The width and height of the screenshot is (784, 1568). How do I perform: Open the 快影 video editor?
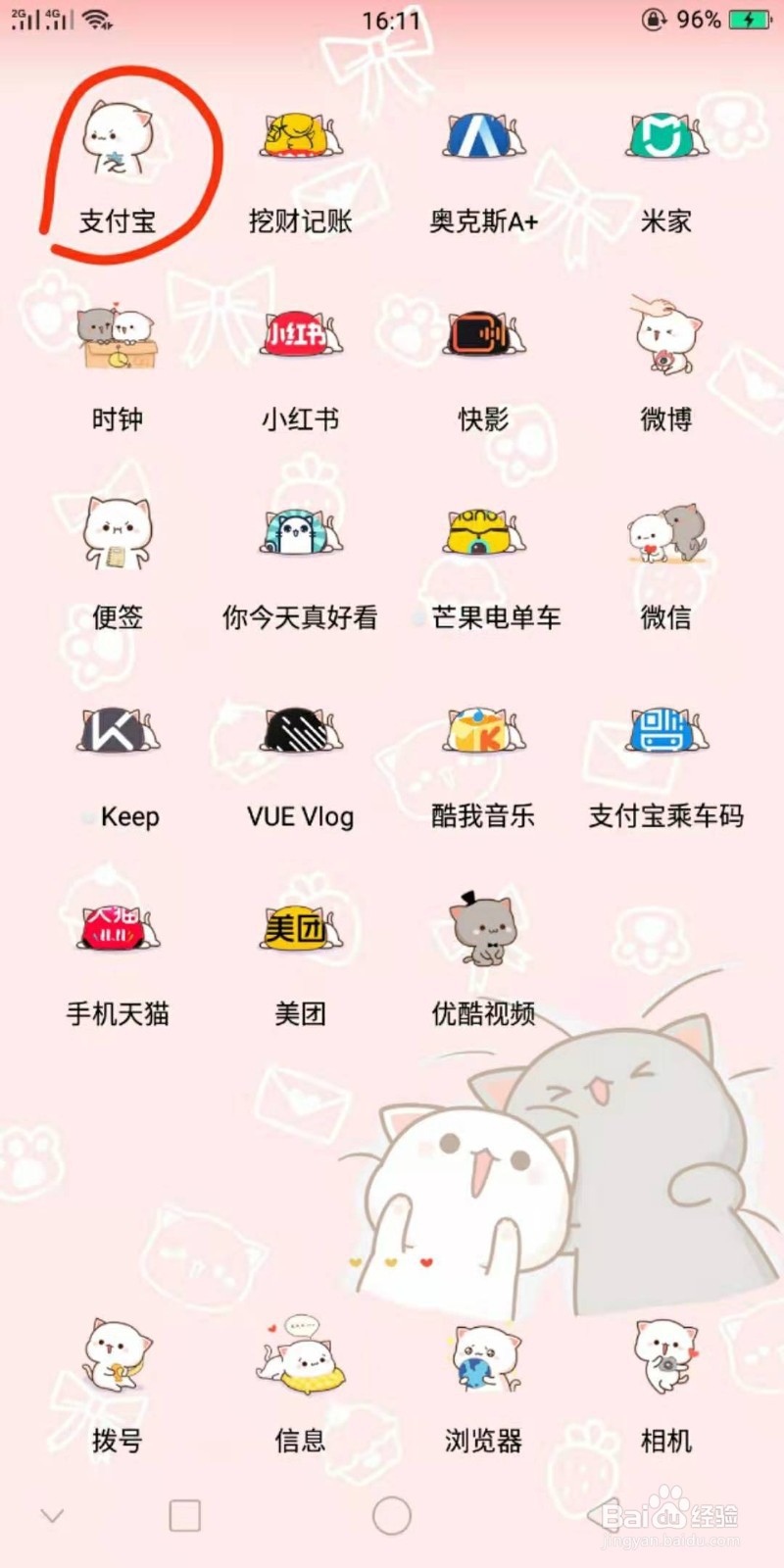(x=482, y=338)
